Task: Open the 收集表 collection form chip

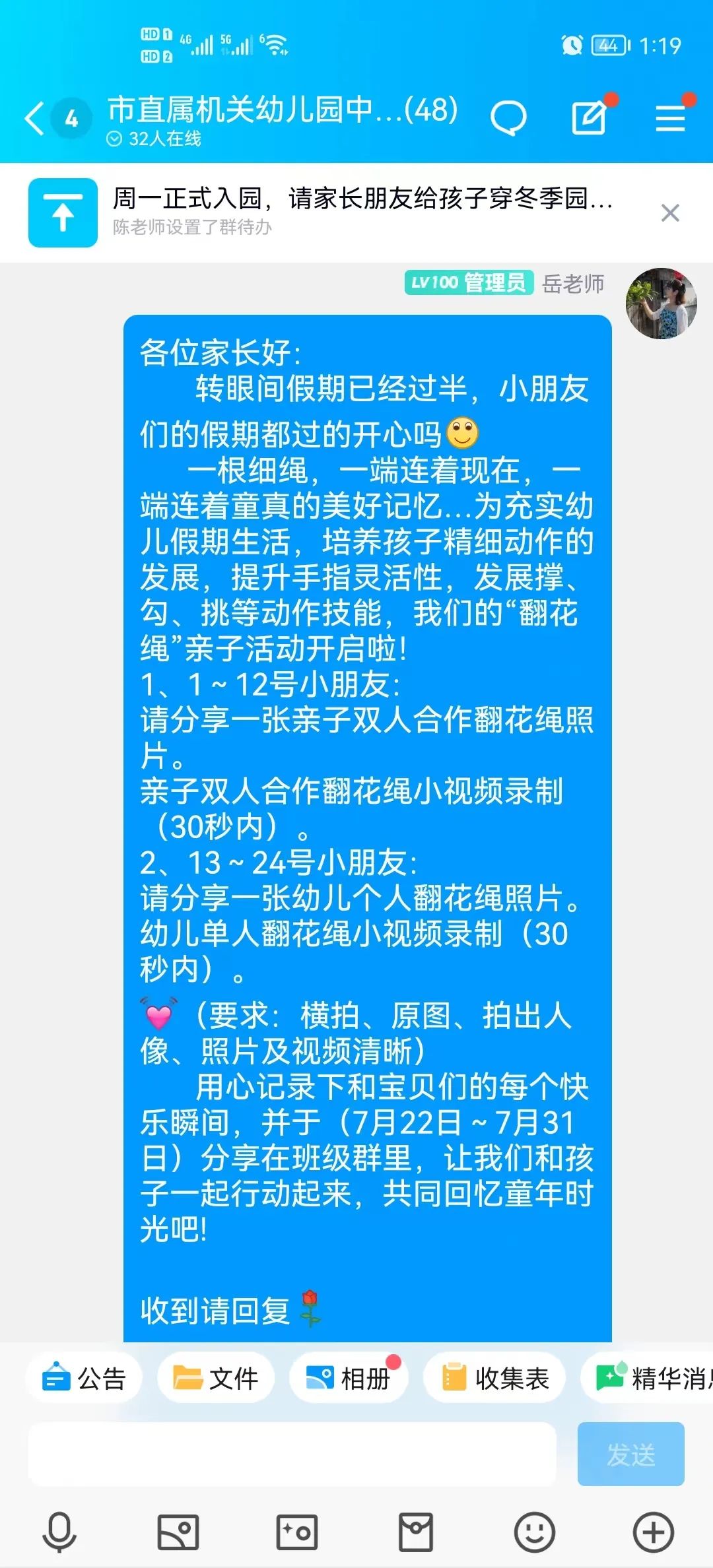Action: pos(495,1378)
